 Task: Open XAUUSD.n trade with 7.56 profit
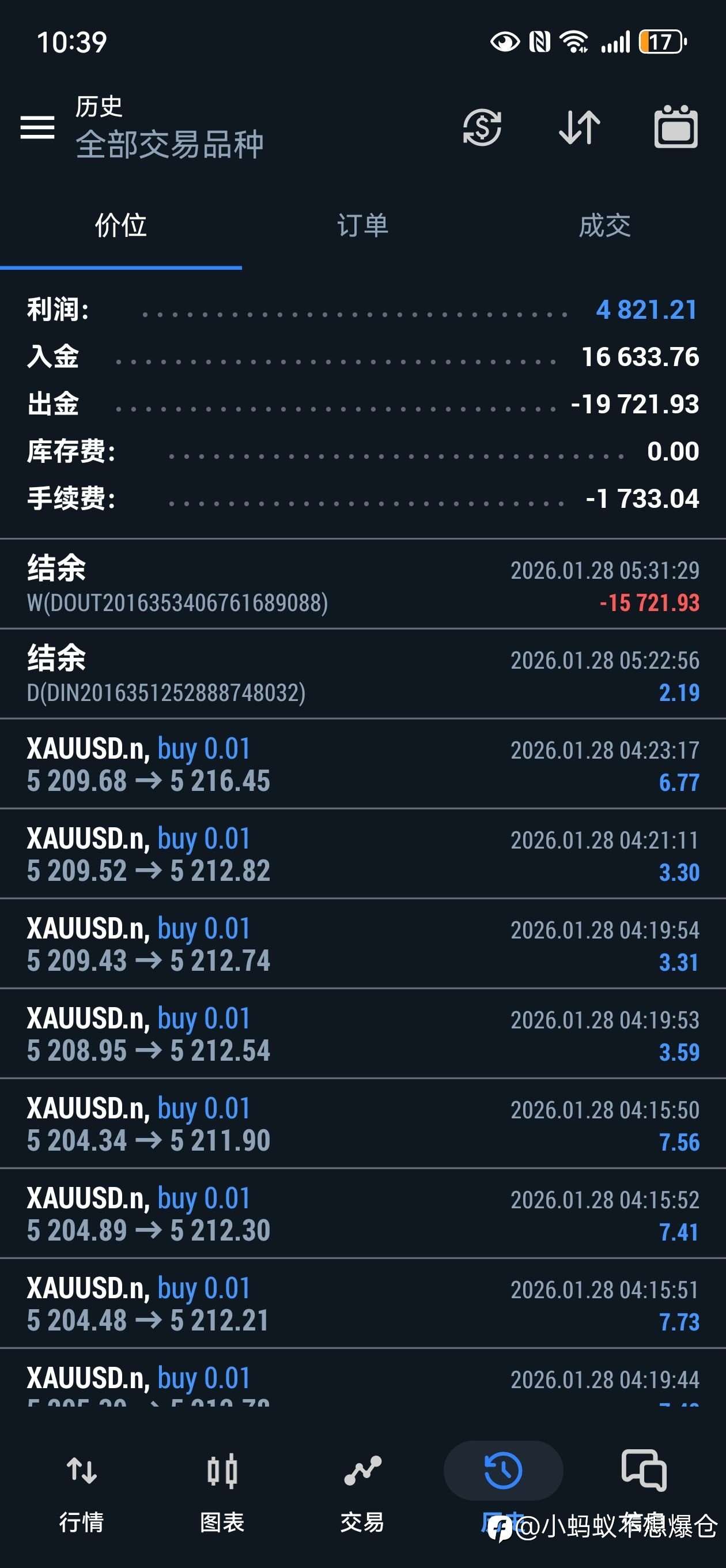pyautogui.click(x=362, y=1125)
